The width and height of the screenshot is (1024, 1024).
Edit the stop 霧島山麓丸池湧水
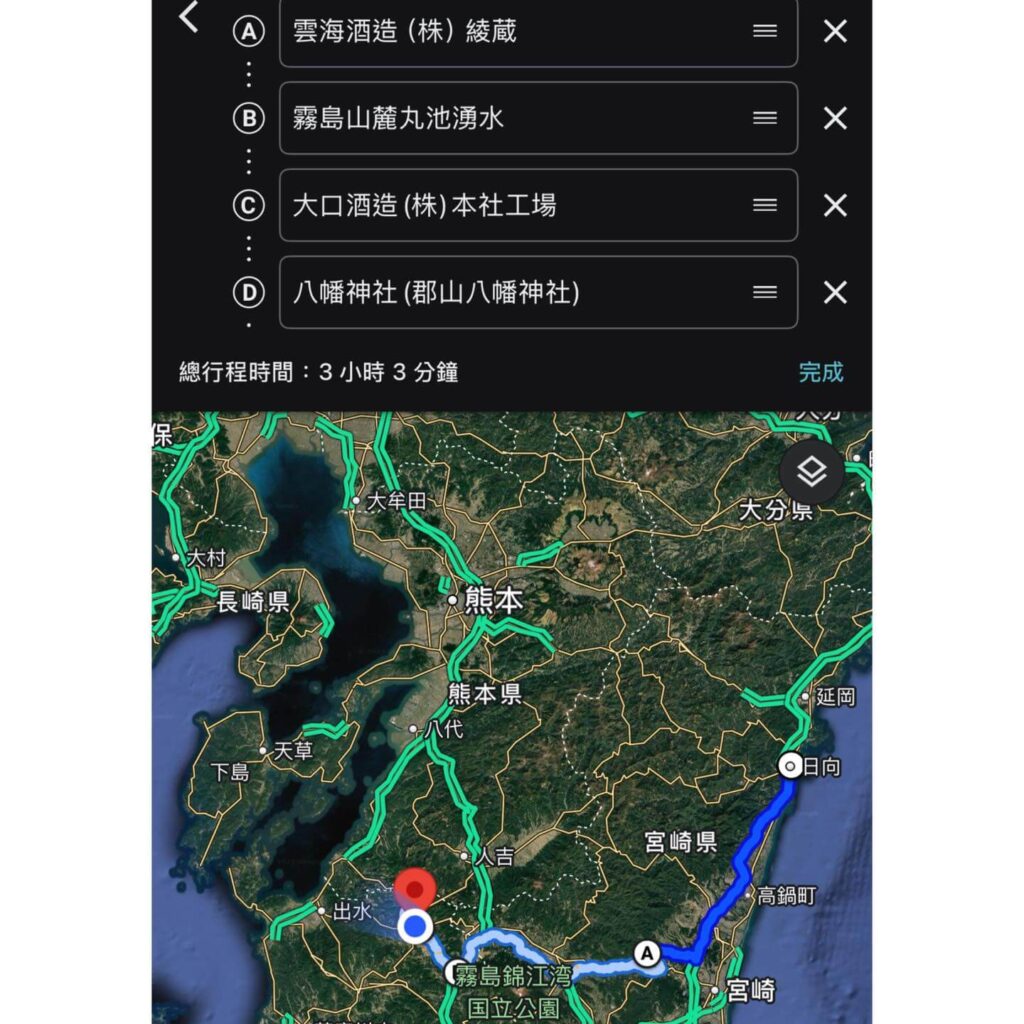click(x=510, y=119)
